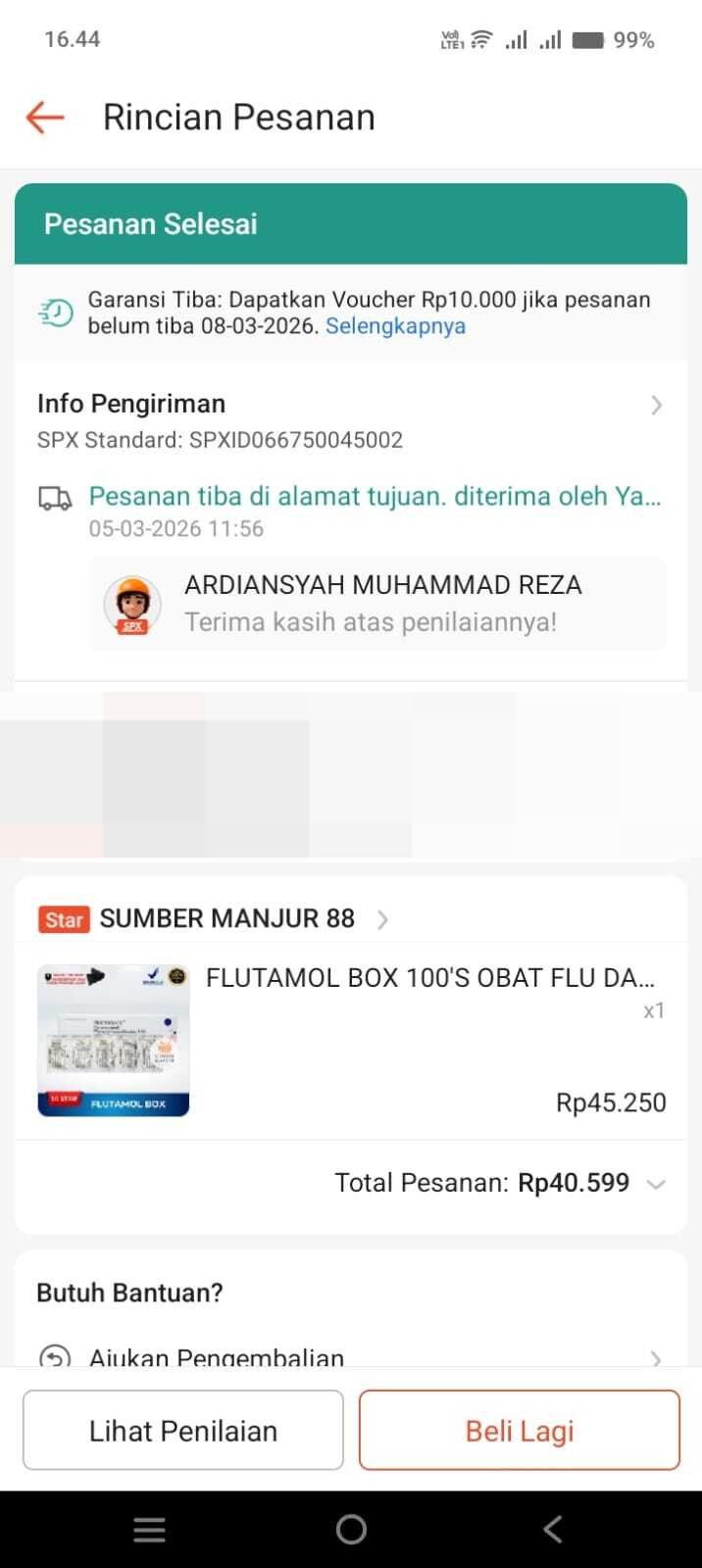
Task: View delivery status 'Pesanan tiba di alamat tujuan'
Action: pos(375,497)
